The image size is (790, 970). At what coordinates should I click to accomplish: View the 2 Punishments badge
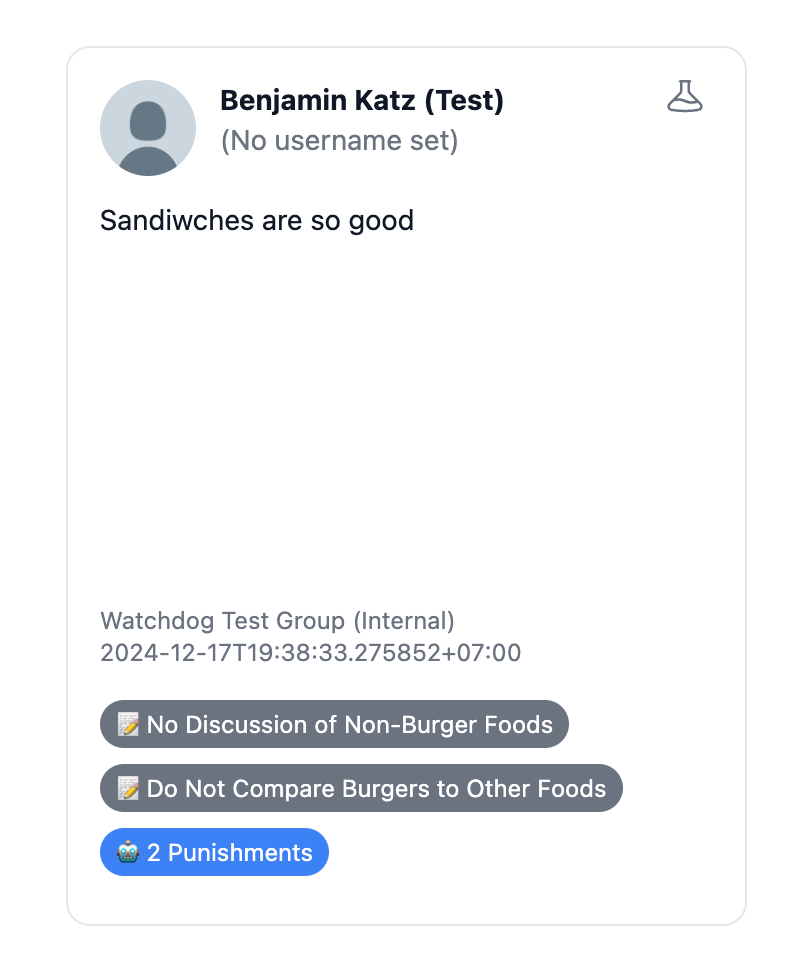(x=214, y=852)
